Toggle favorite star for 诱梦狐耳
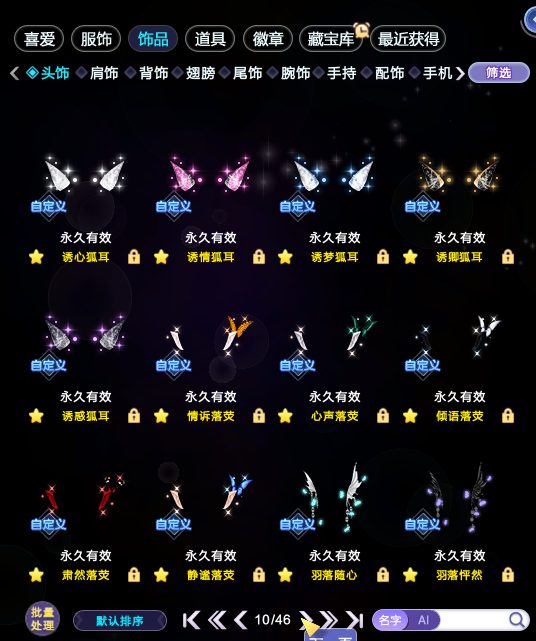 click(x=285, y=257)
